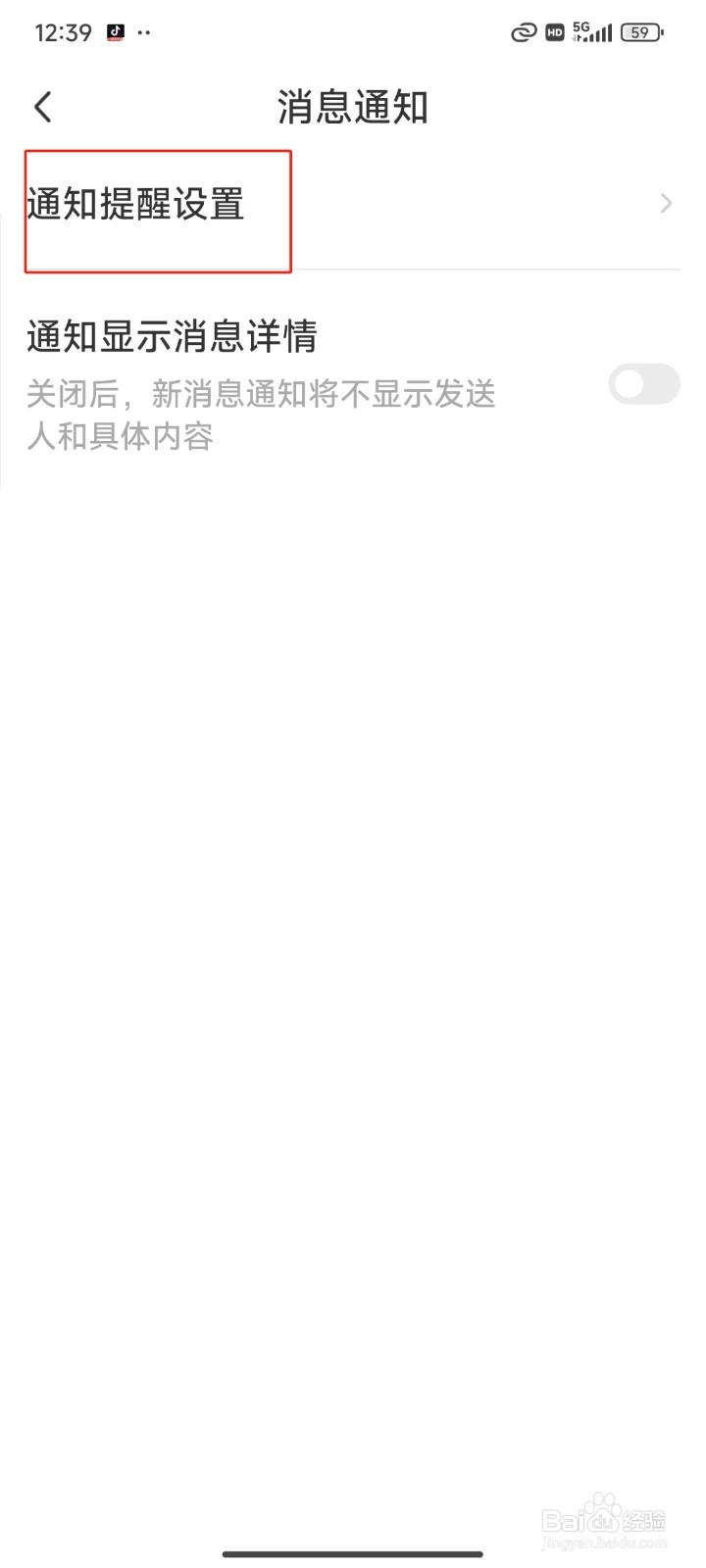706x1568 pixels.
Task: Tap the back arrow icon
Action: (x=42, y=106)
